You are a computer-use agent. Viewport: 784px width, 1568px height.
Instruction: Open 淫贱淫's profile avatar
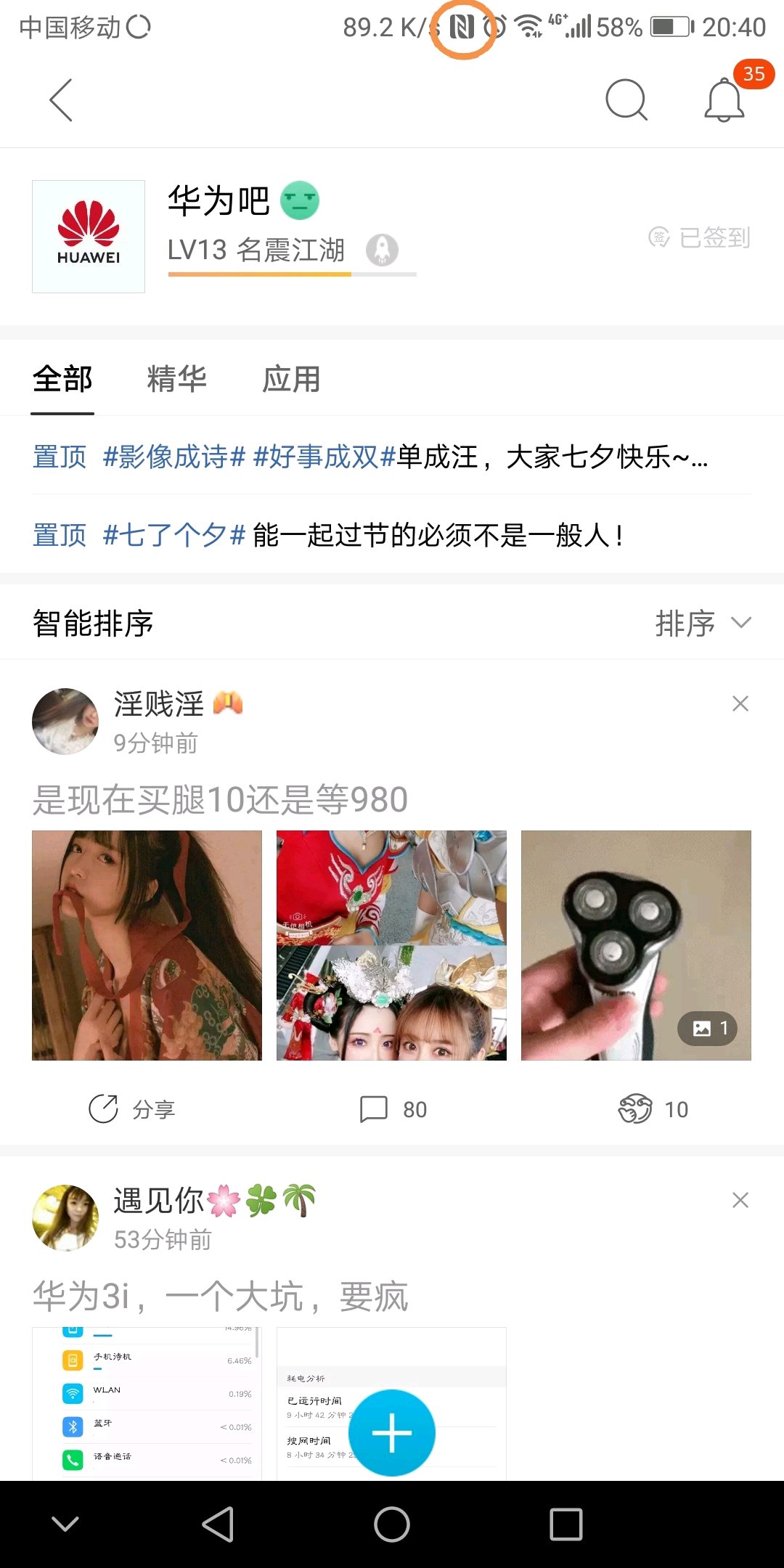(65, 722)
